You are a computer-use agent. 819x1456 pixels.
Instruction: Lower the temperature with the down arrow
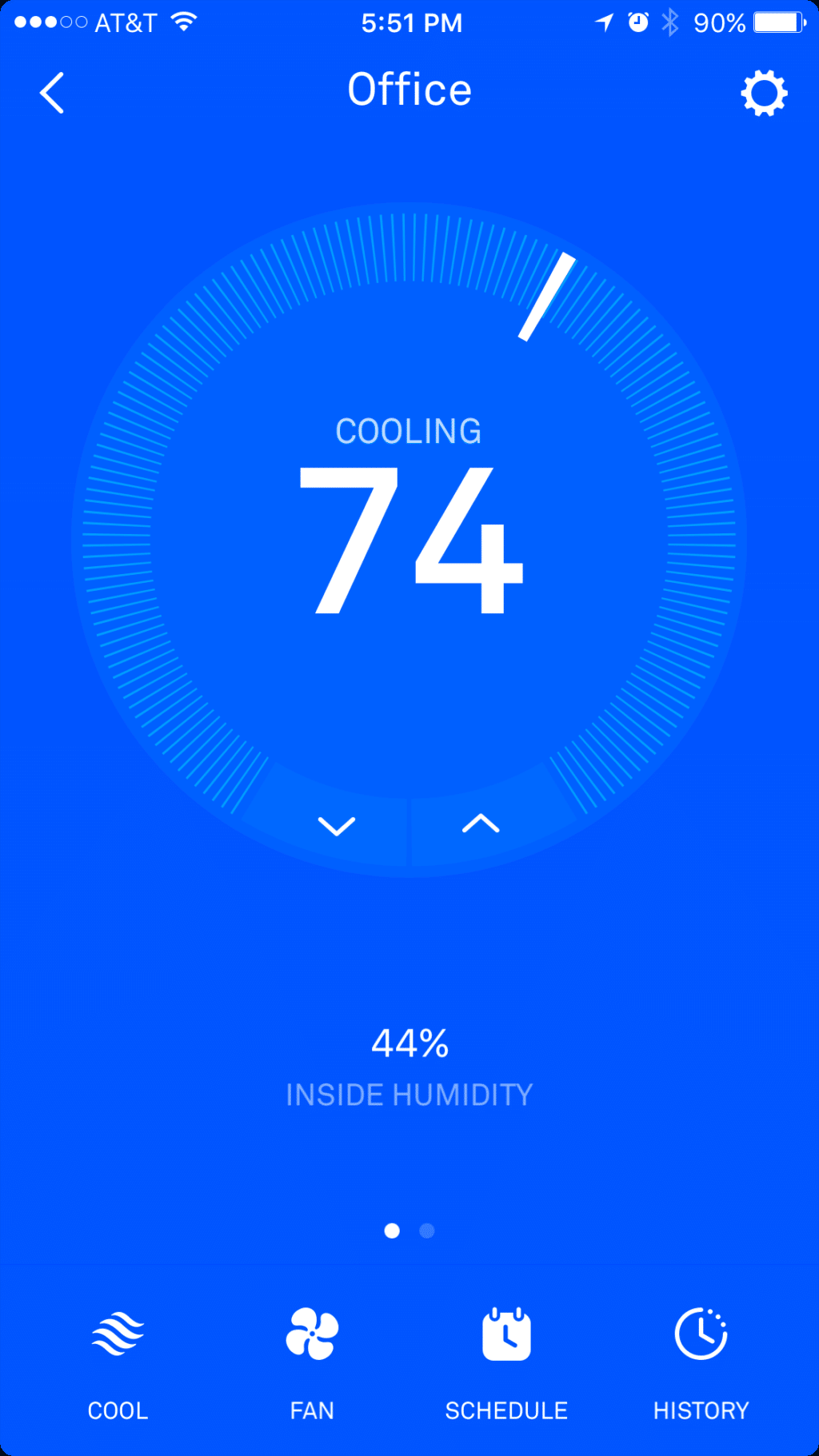point(337,825)
